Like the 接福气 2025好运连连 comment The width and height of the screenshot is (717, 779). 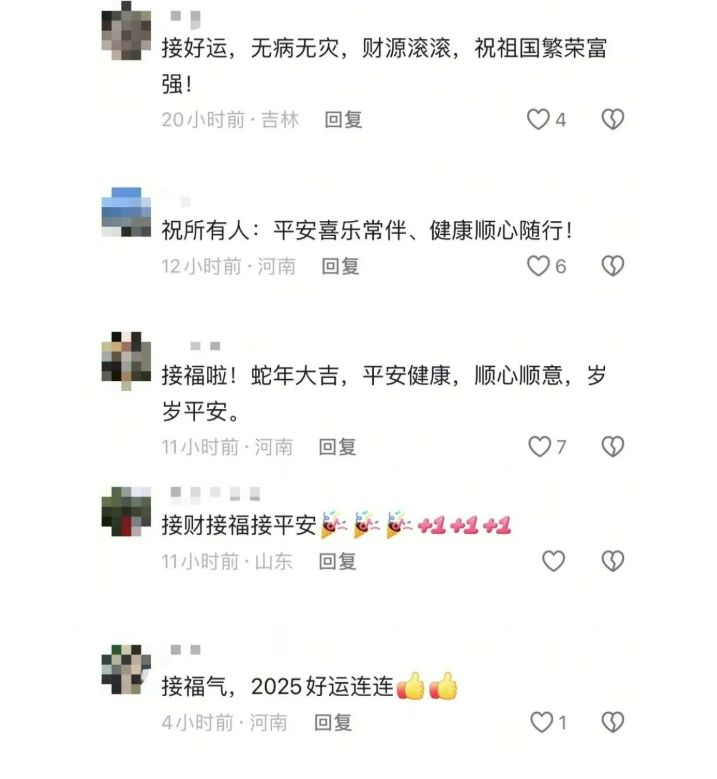coord(541,721)
